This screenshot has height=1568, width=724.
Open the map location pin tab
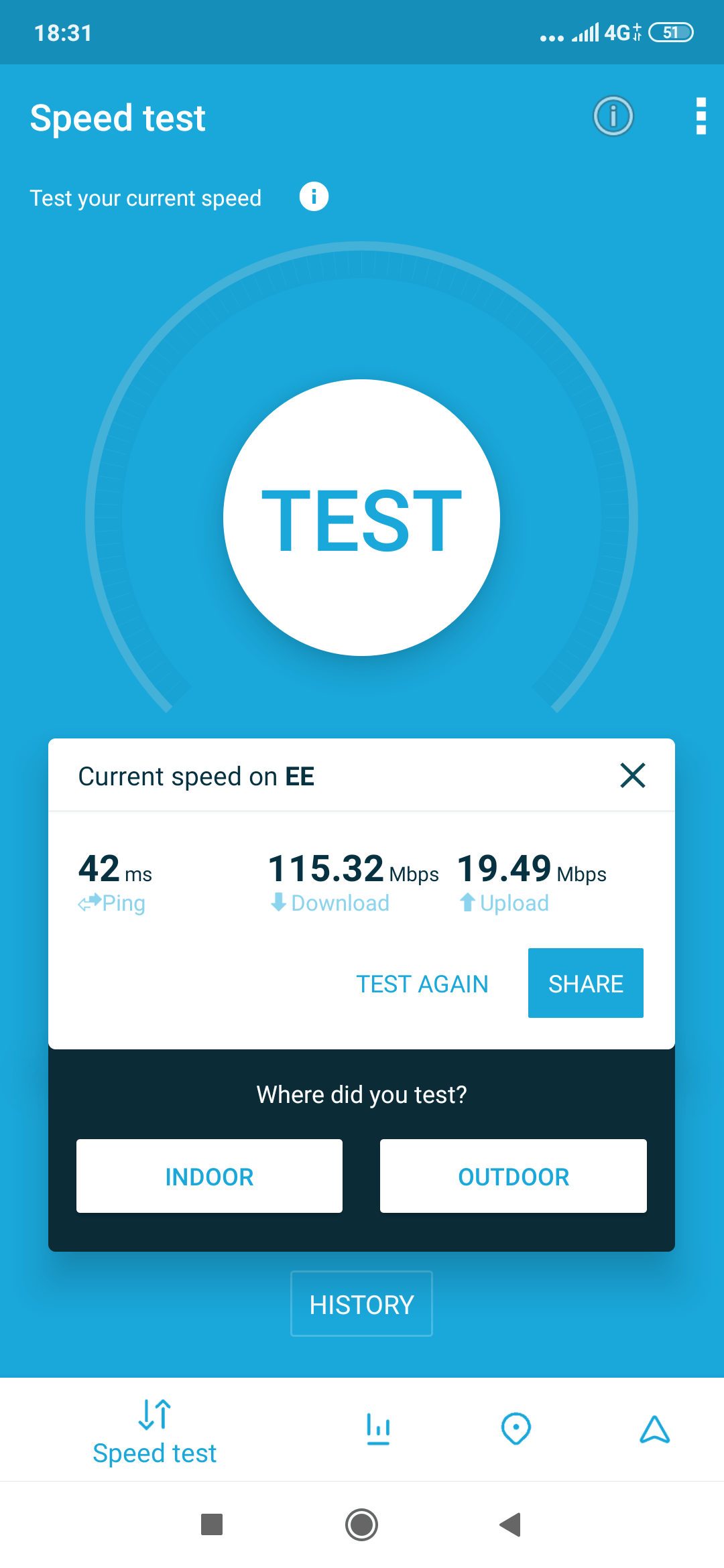pos(516,1429)
